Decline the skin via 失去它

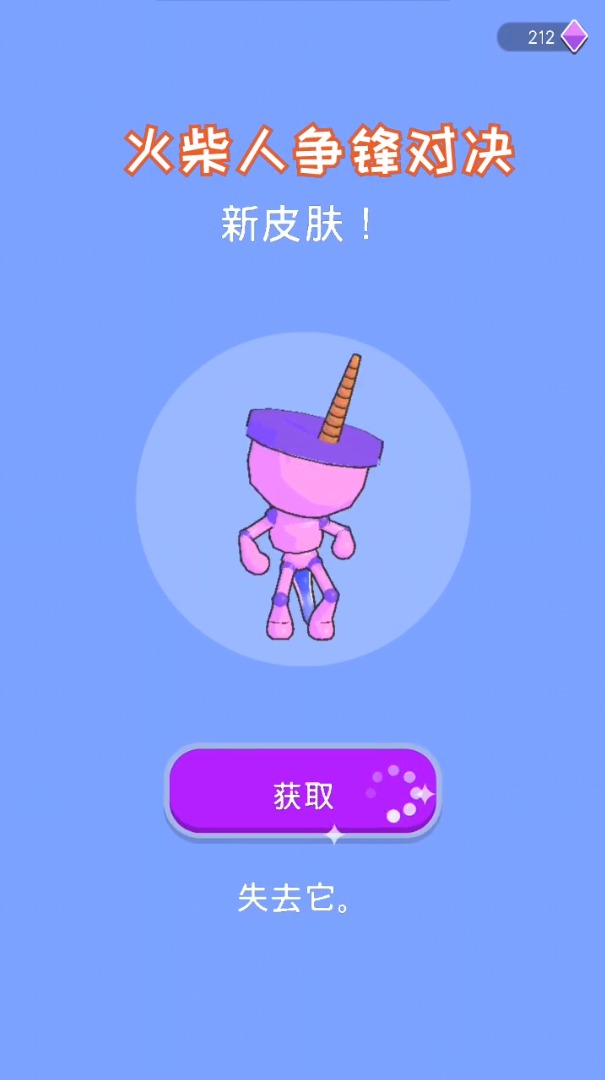tap(295, 897)
